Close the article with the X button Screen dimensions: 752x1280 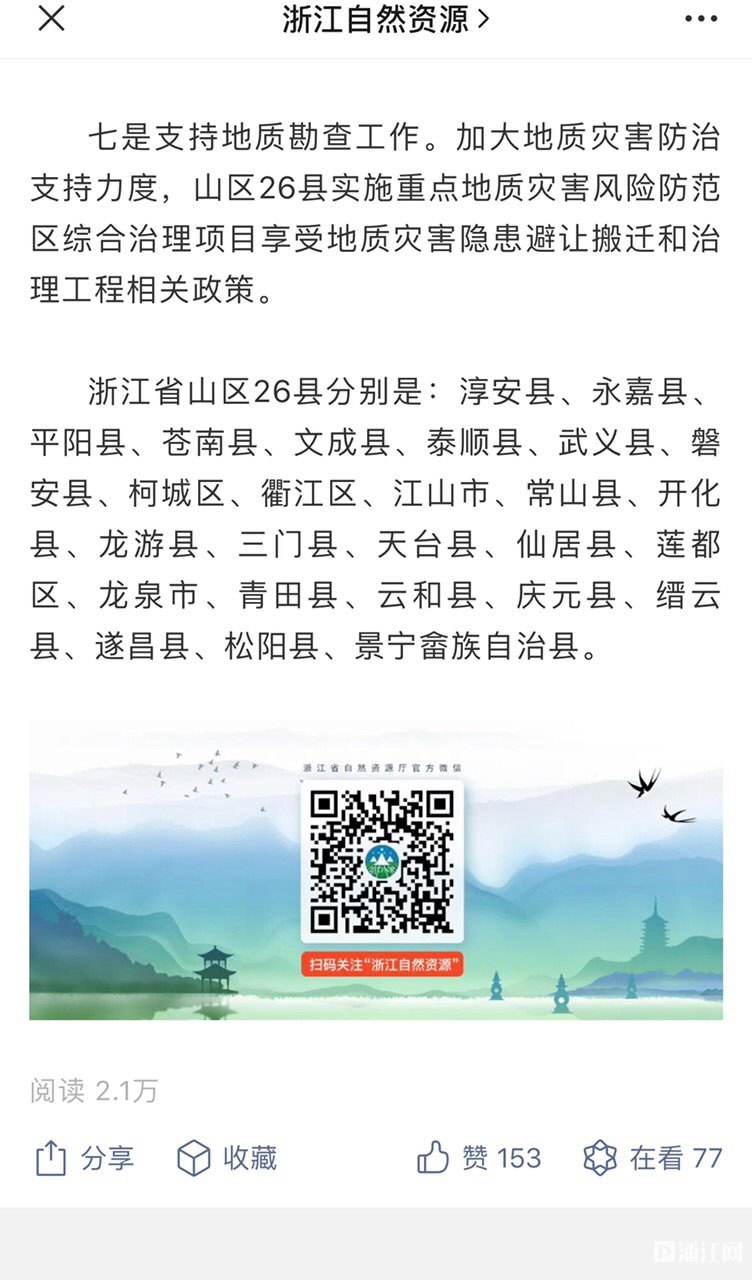51,19
